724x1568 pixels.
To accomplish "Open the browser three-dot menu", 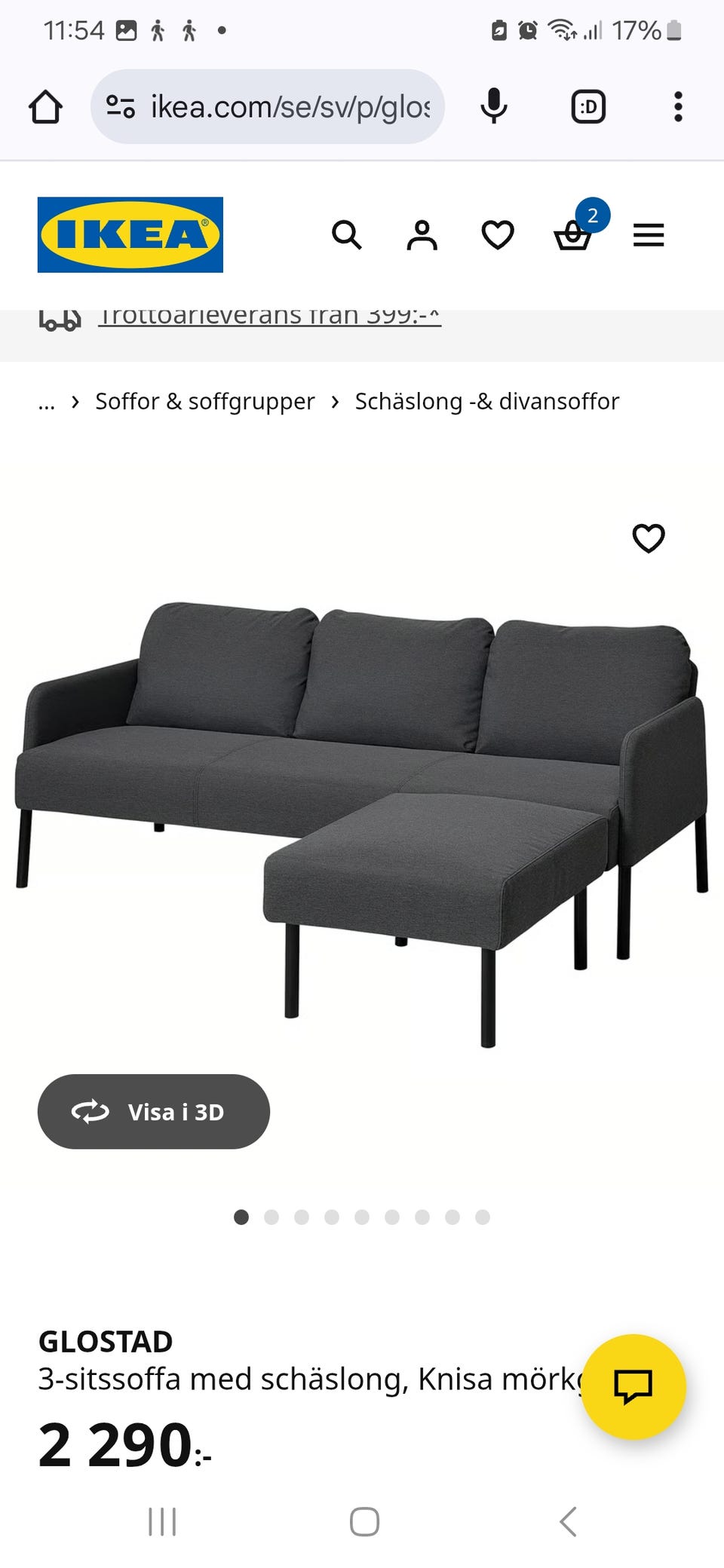I will pyautogui.click(x=677, y=106).
